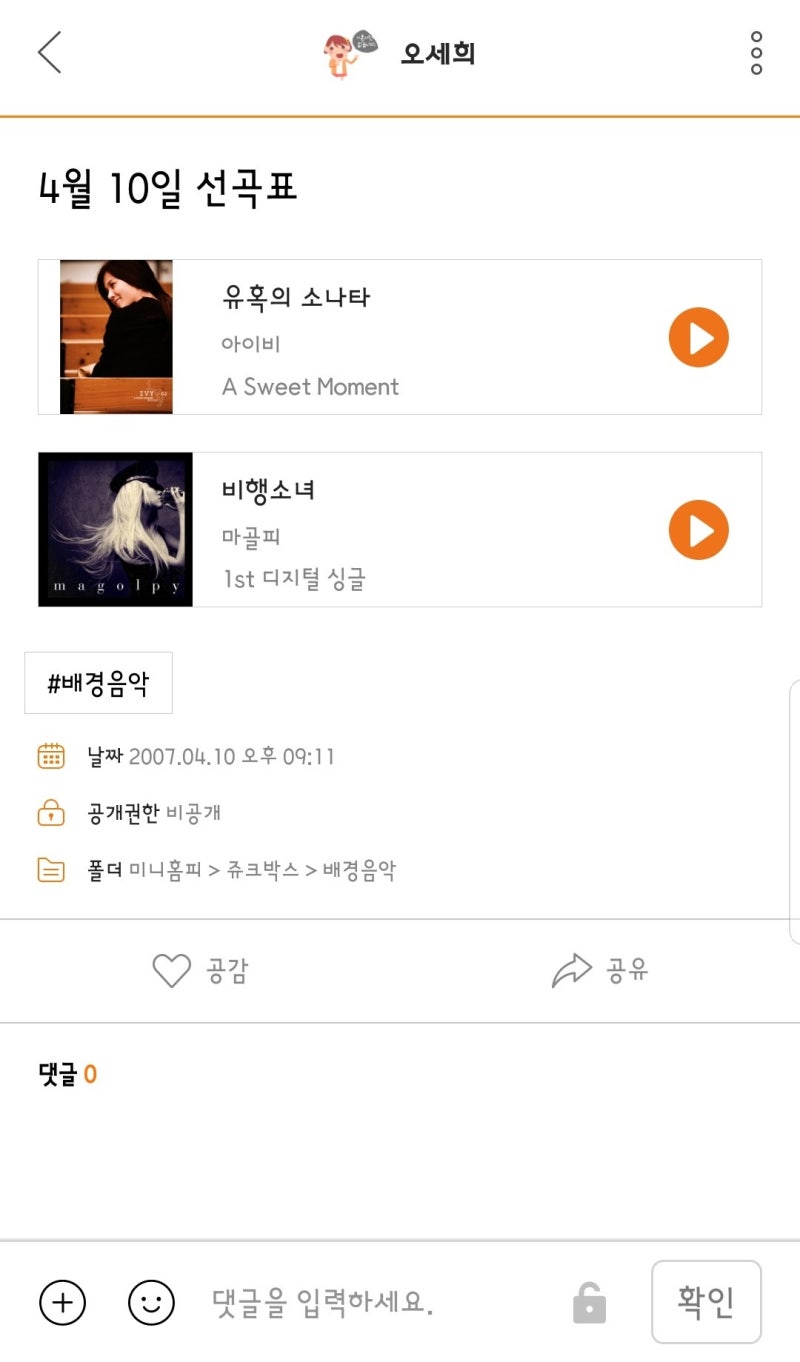Click the hashtag #배경음악
The width and height of the screenshot is (800, 1362).
(98, 681)
